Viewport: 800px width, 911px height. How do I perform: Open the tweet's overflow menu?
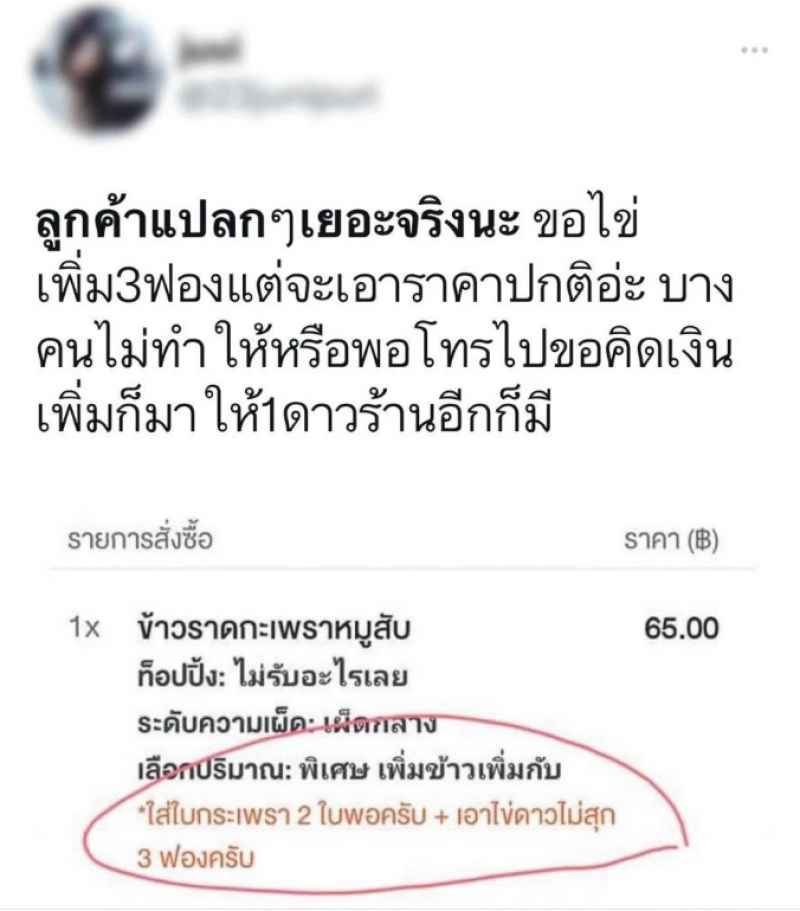tap(754, 49)
